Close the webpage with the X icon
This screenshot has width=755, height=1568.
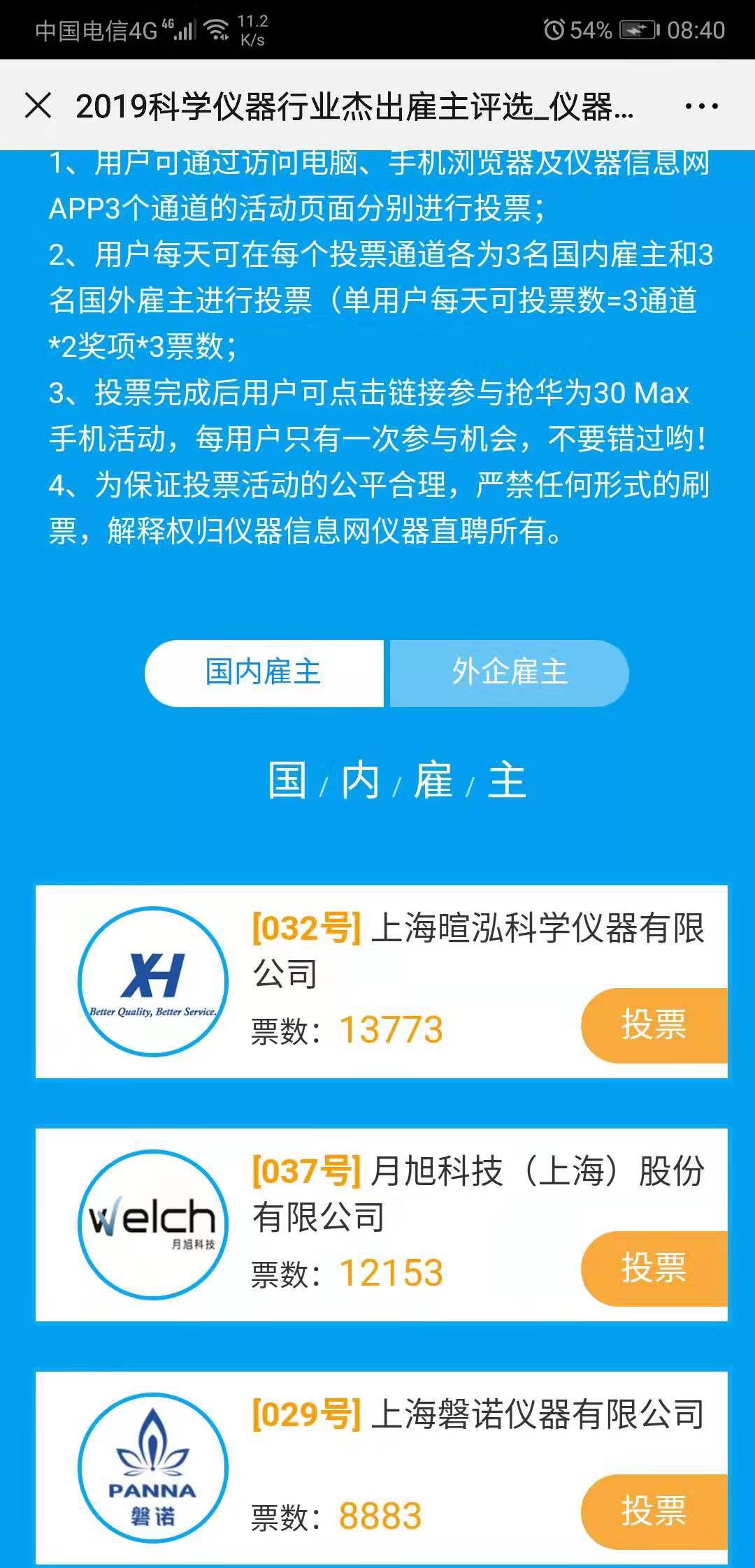pos(38,106)
